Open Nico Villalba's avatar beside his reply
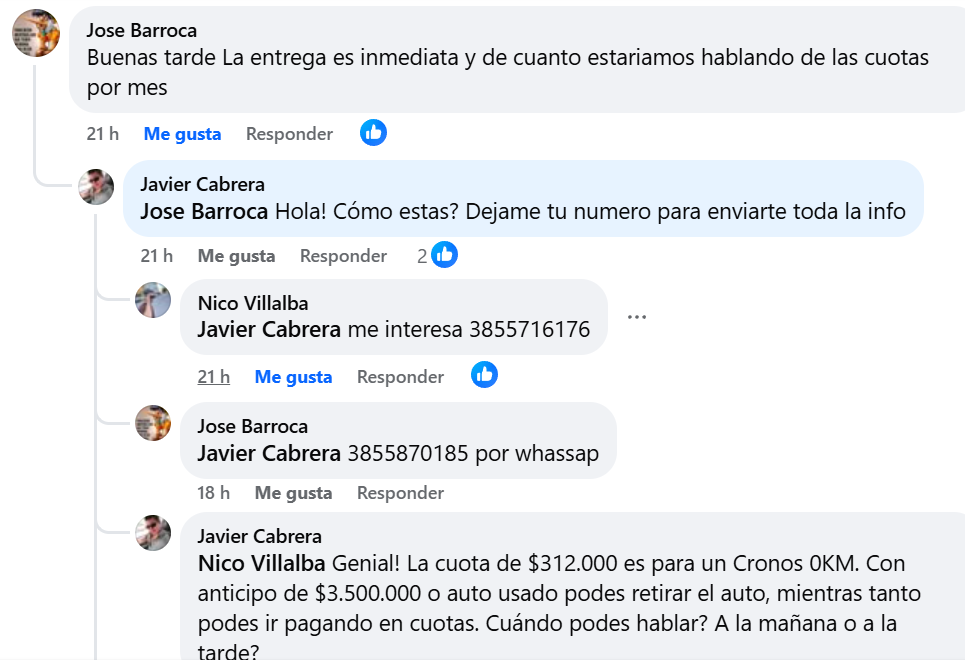 (x=153, y=300)
